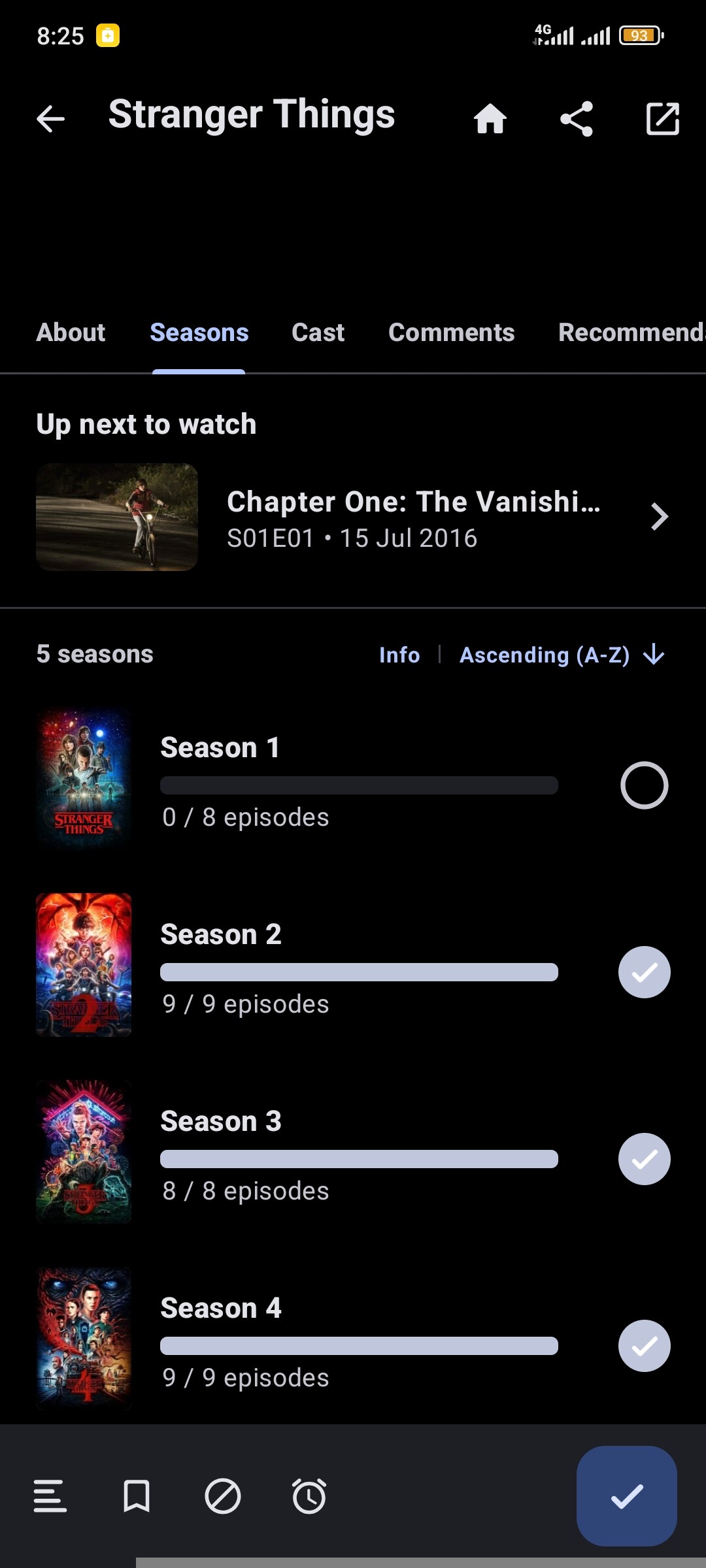Bookmark the show via the bottom bar
This screenshot has height=1568, width=706.
pyautogui.click(x=137, y=1496)
